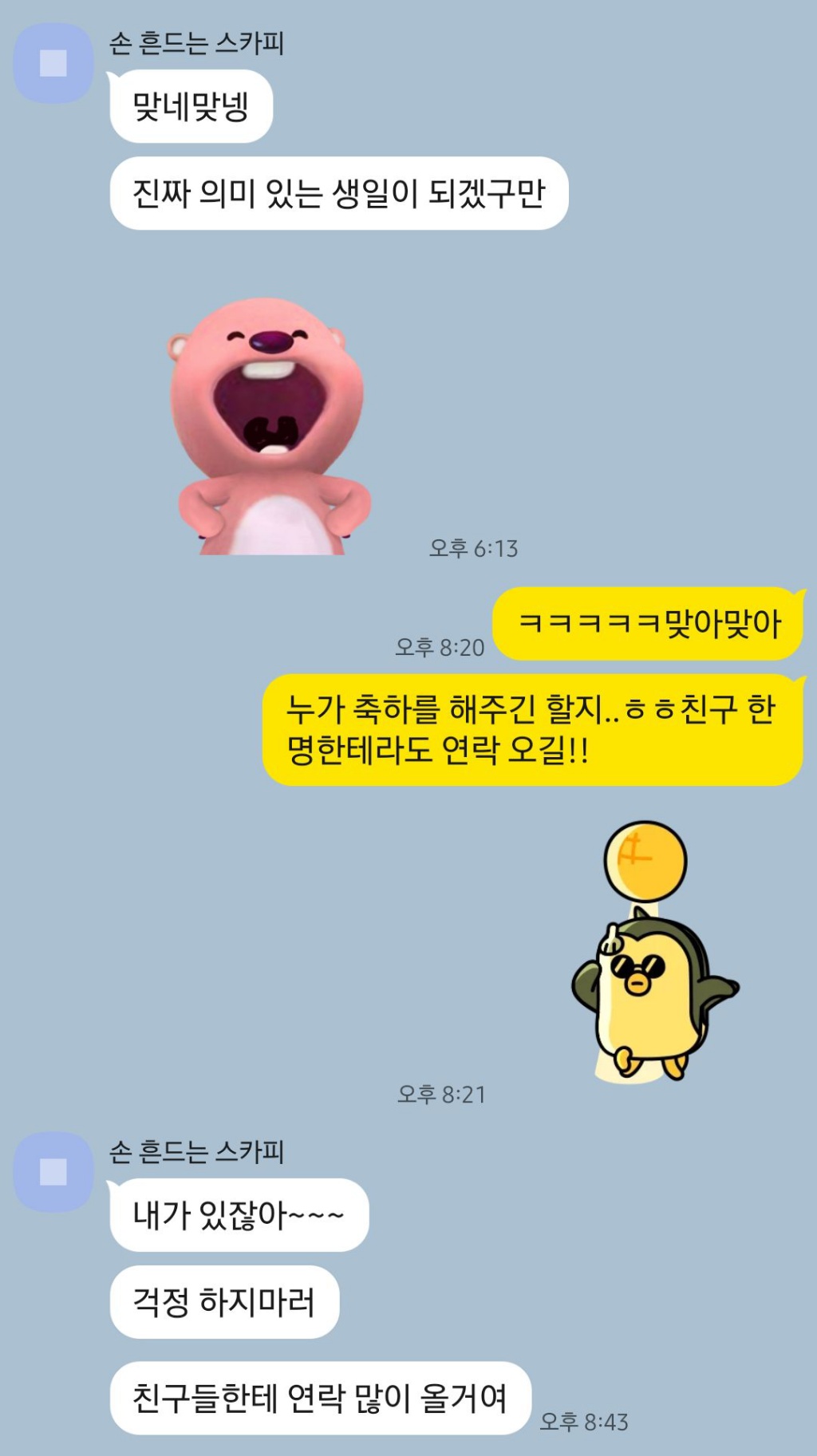
Task: Open the profile picture beside the 맞네맞넹 message
Action: (53, 63)
